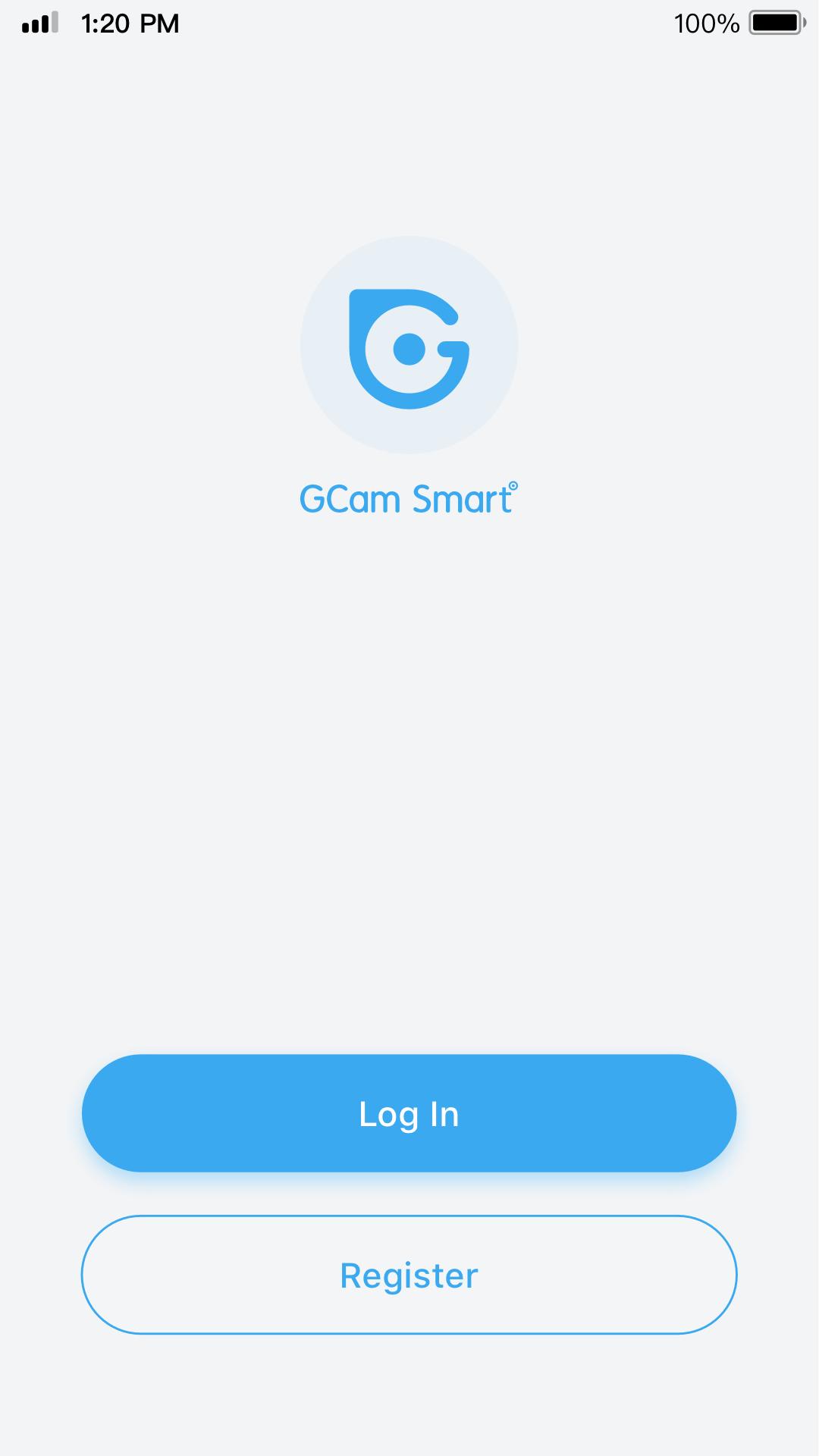Image resolution: width=819 pixels, height=1456 pixels.
Task: Open the Register screen
Action: 409,1275
